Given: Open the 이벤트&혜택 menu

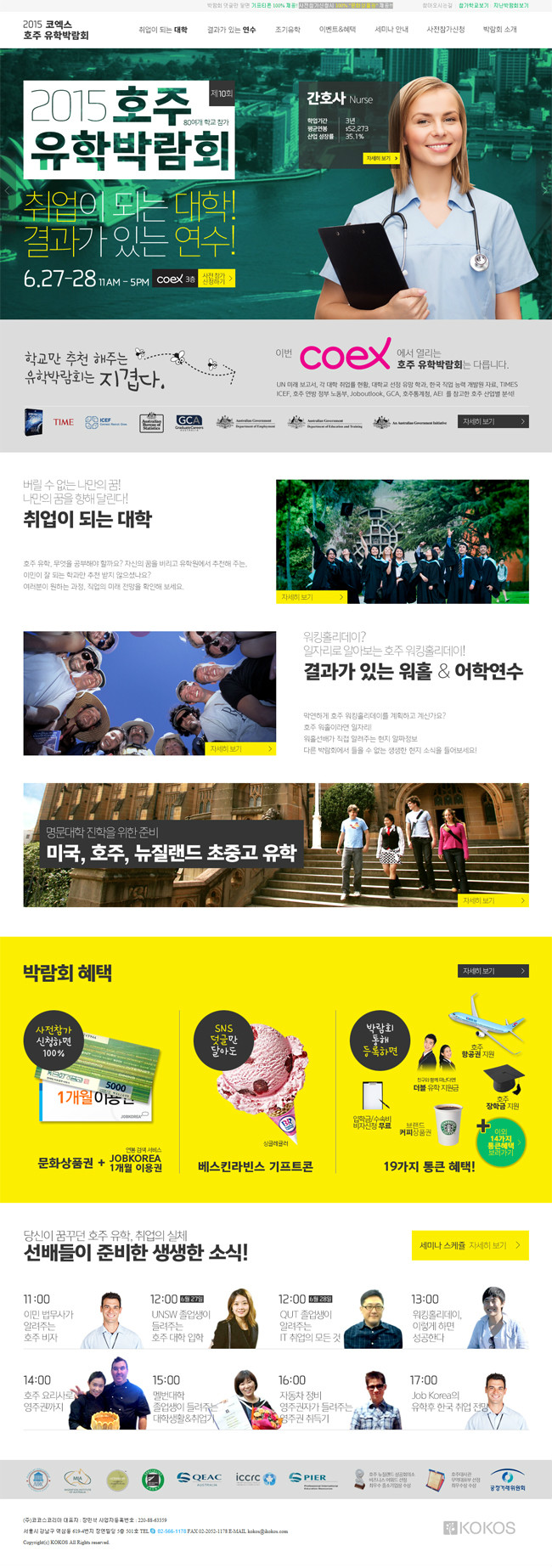Looking at the screenshot, I should [x=337, y=30].
